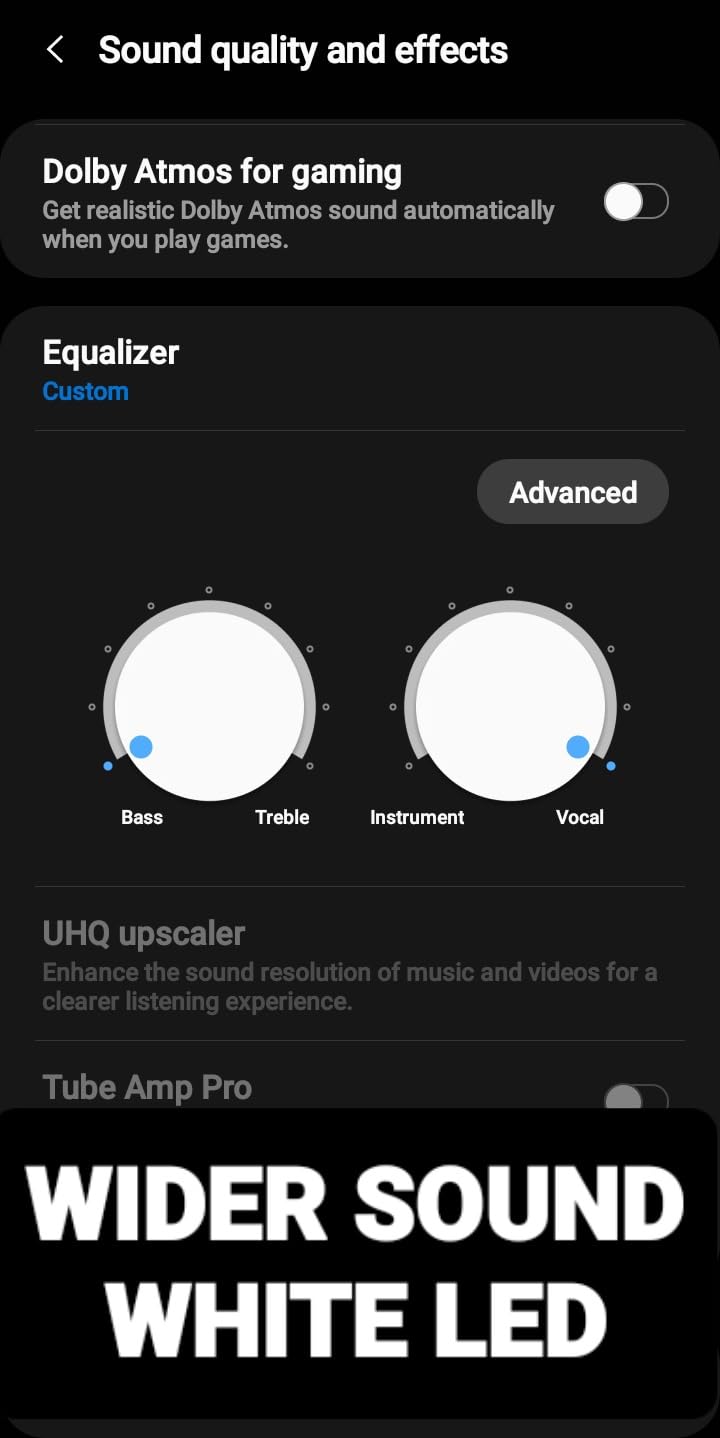Go back from Sound quality and effects

(55, 50)
